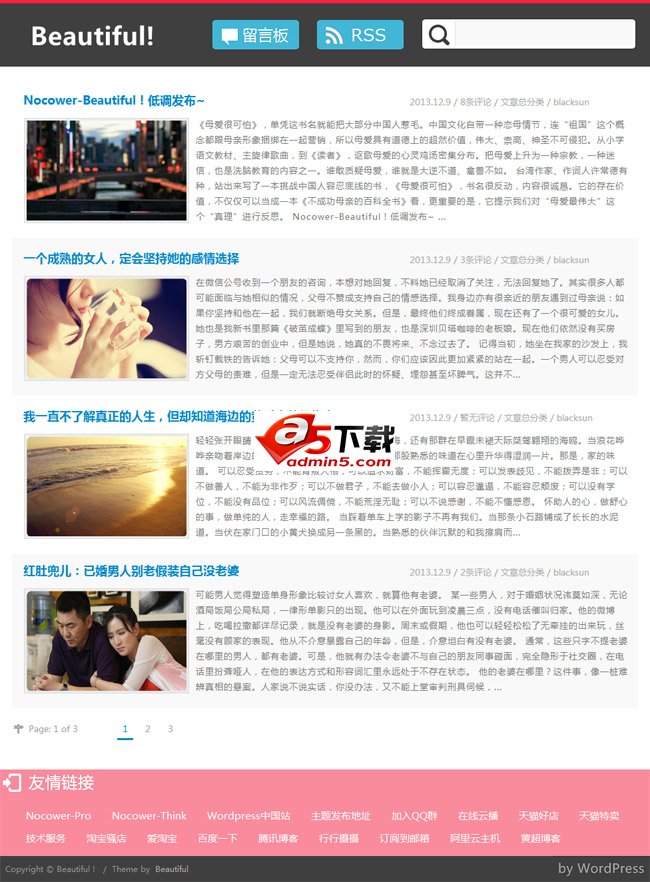
Task: Go to page 2
Action: pos(148,729)
